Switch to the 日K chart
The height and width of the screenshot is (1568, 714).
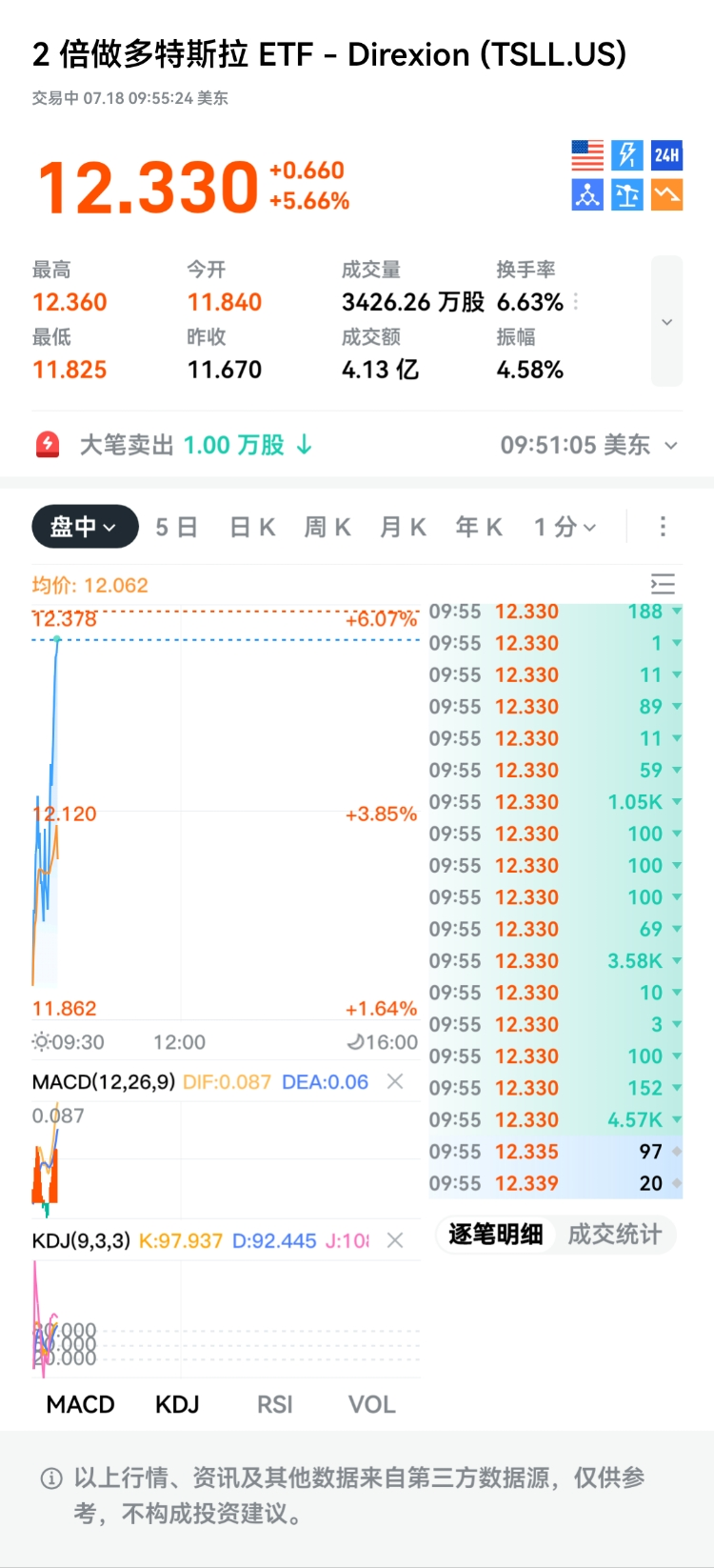tap(252, 527)
